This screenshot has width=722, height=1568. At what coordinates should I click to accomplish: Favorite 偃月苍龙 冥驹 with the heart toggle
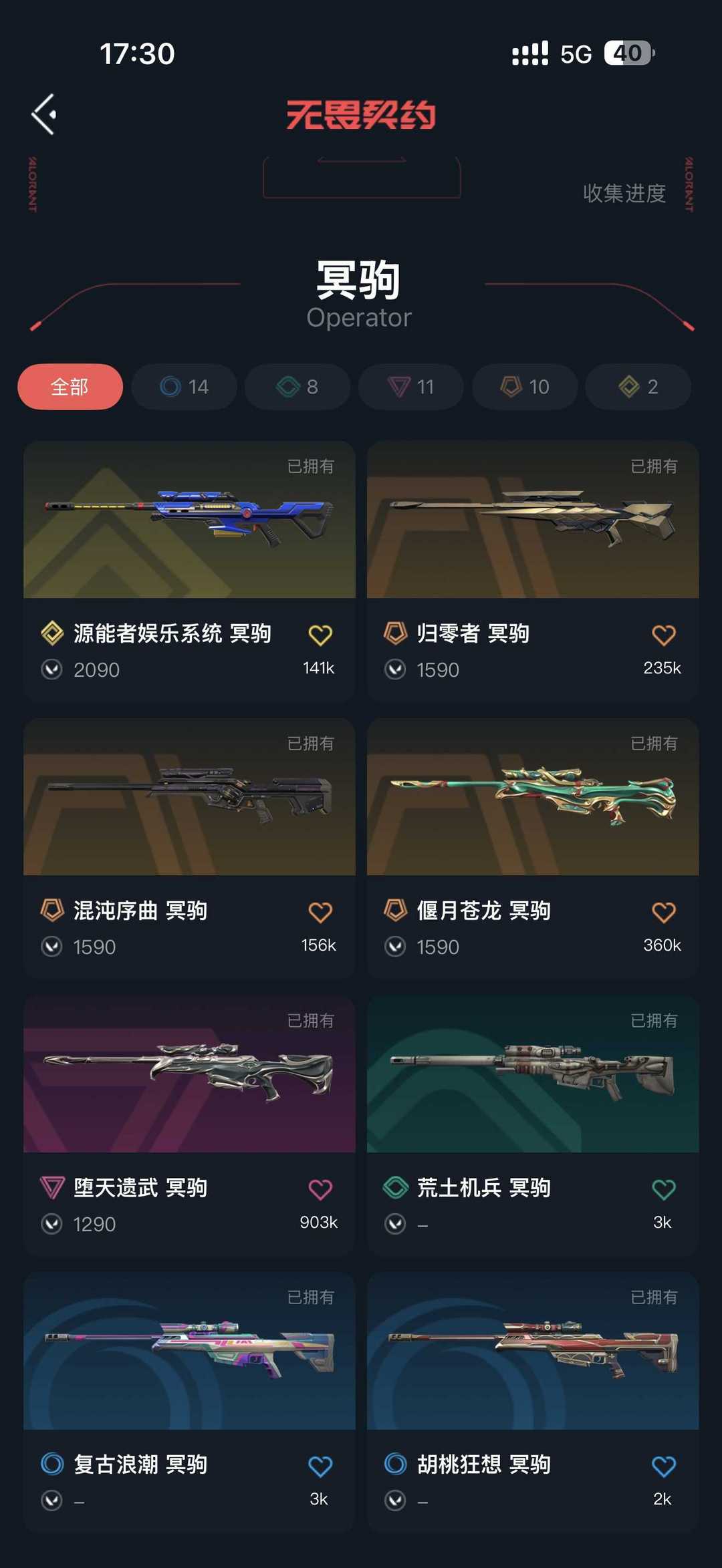click(x=663, y=911)
